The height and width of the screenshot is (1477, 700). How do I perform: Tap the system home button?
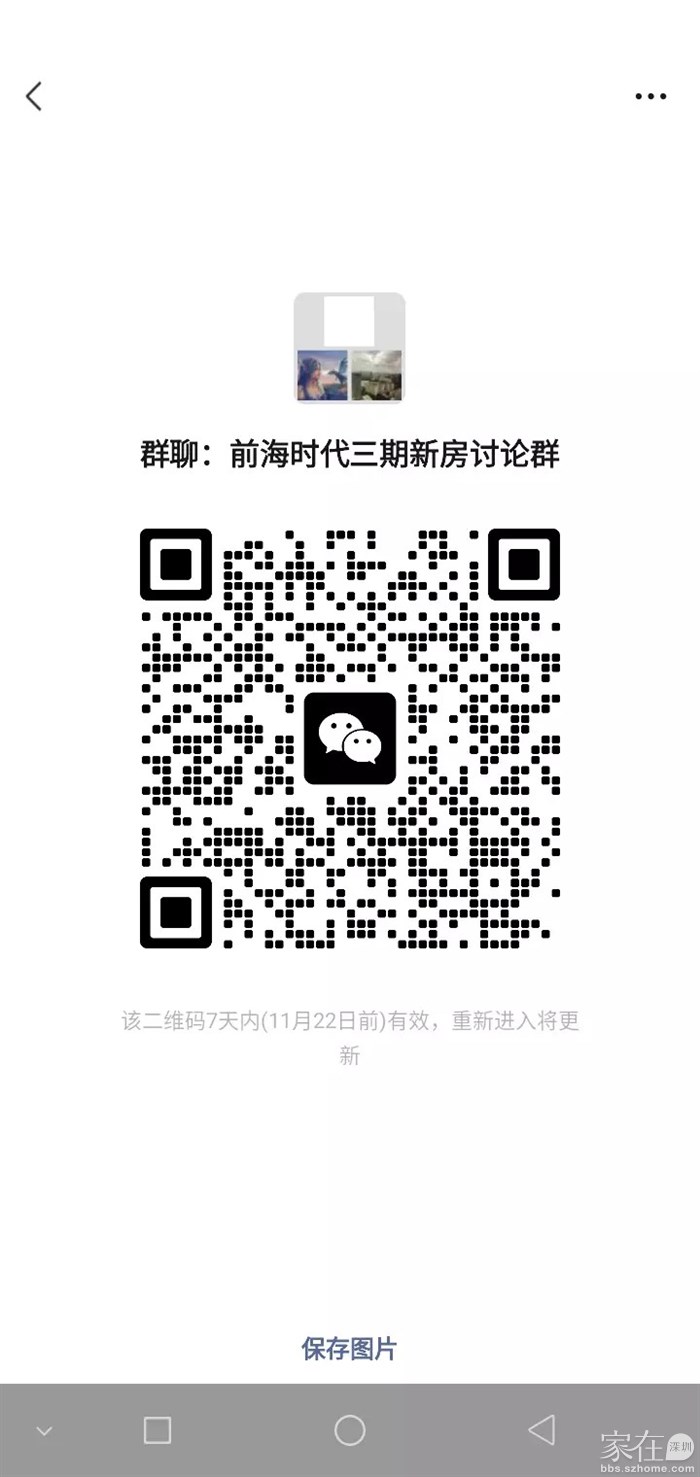click(350, 1430)
